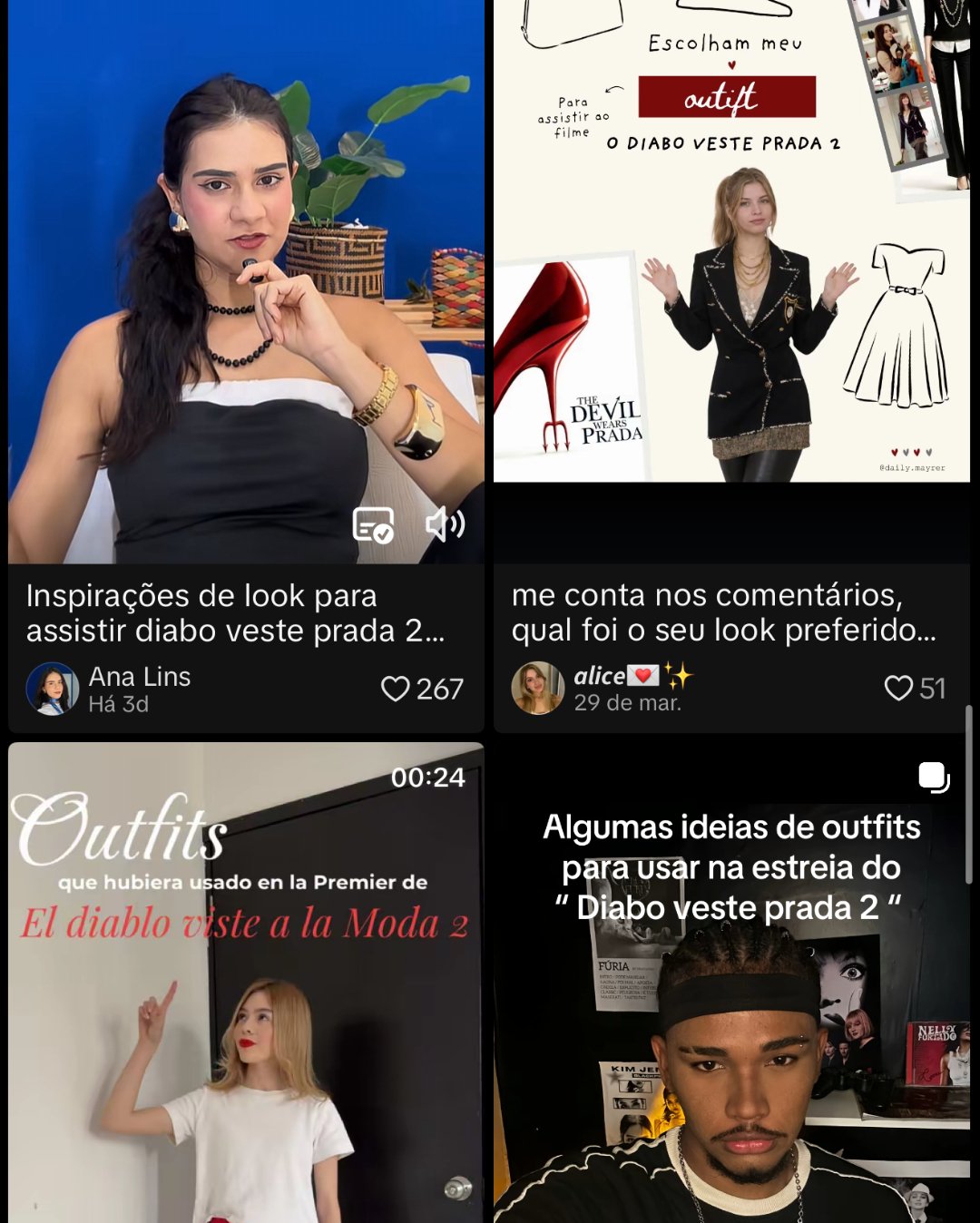Open Ana Lins's look inspiration video

click(x=245, y=272)
